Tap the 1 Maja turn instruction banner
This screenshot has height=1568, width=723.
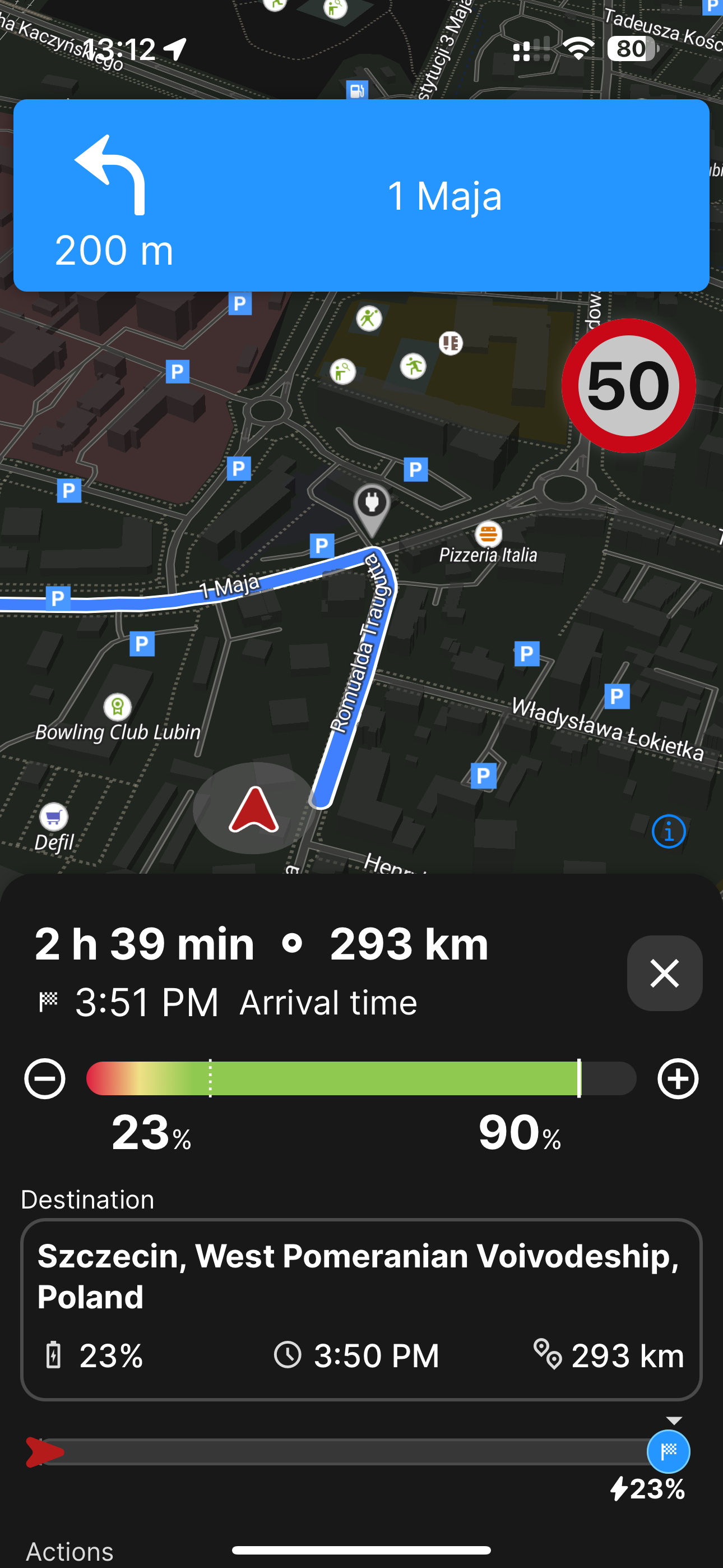pyautogui.click(x=361, y=195)
